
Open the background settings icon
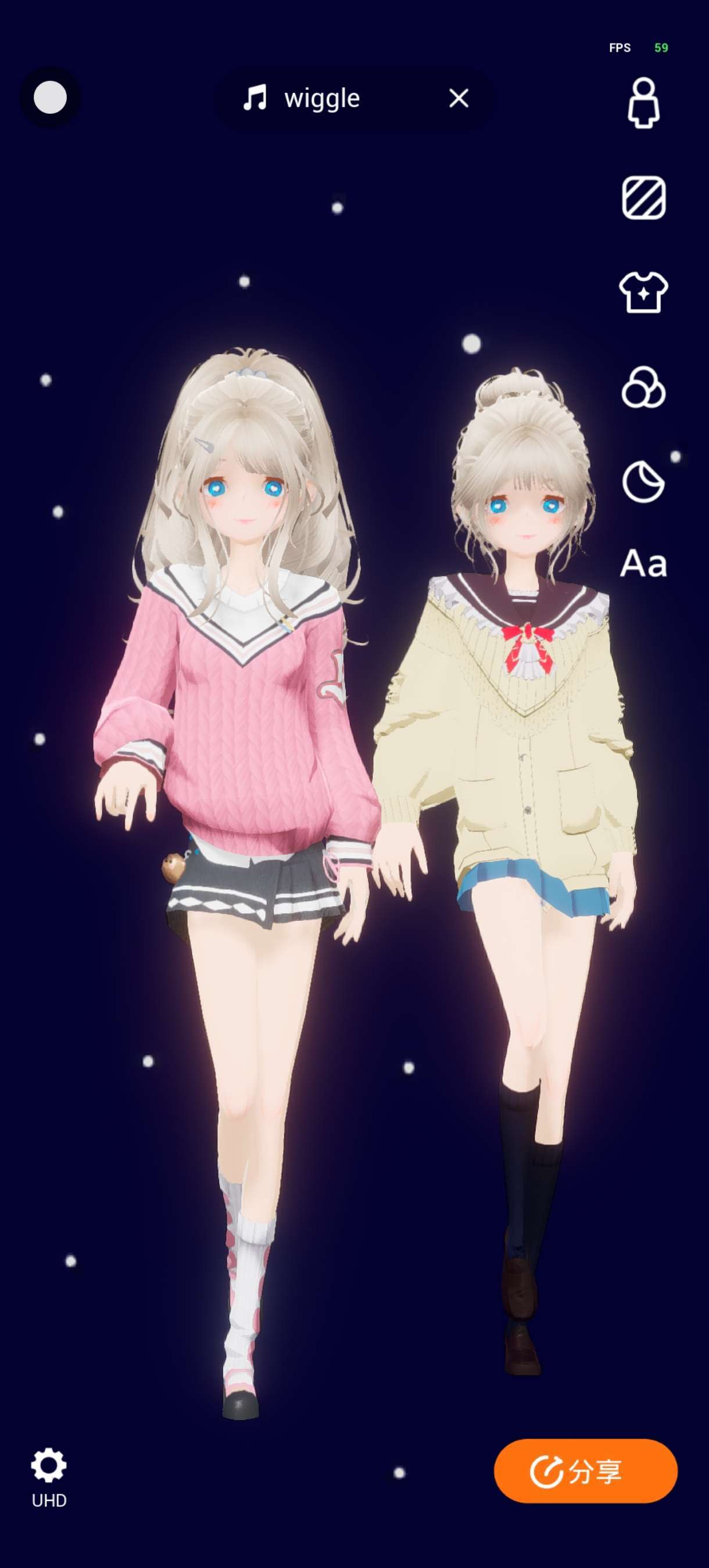pos(643,198)
